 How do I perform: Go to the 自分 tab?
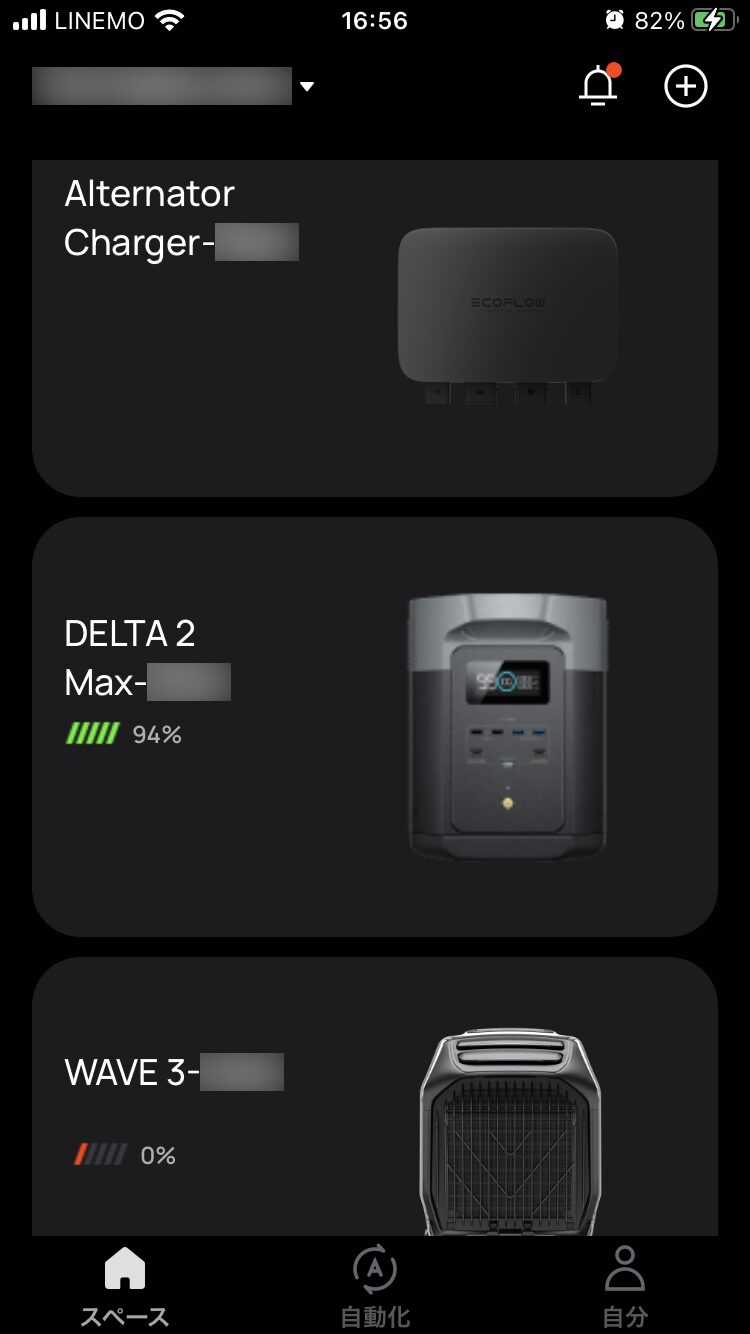[x=625, y=1286]
